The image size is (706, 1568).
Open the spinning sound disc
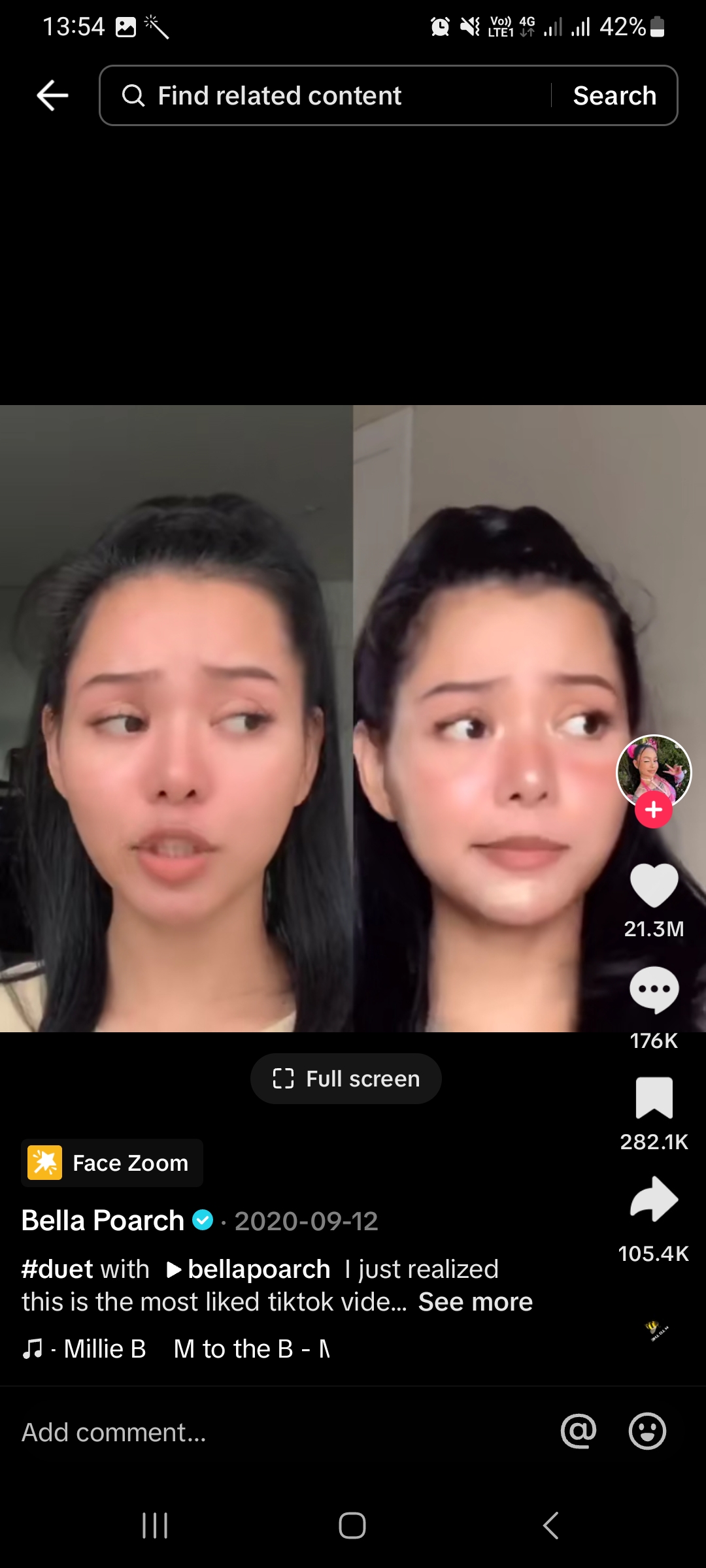point(656,1330)
